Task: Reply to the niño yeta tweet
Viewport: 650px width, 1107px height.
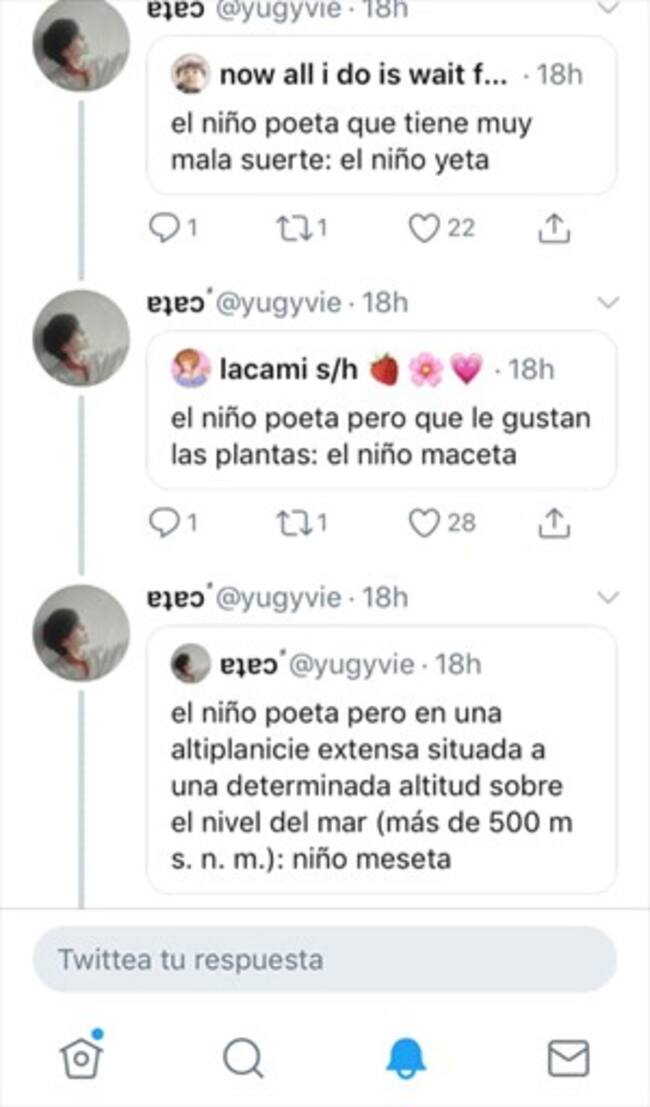Action: (163, 229)
